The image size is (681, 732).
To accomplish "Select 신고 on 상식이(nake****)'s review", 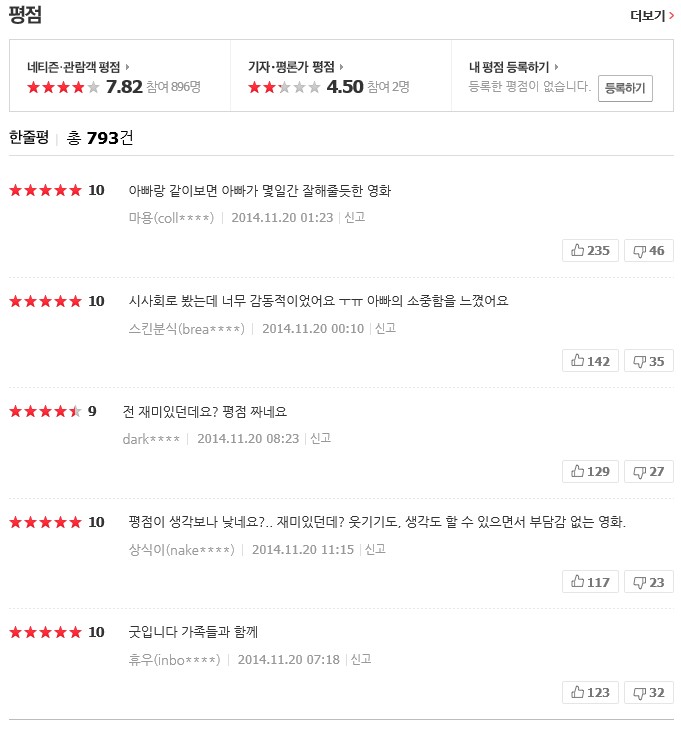I will [x=375, y=549].
